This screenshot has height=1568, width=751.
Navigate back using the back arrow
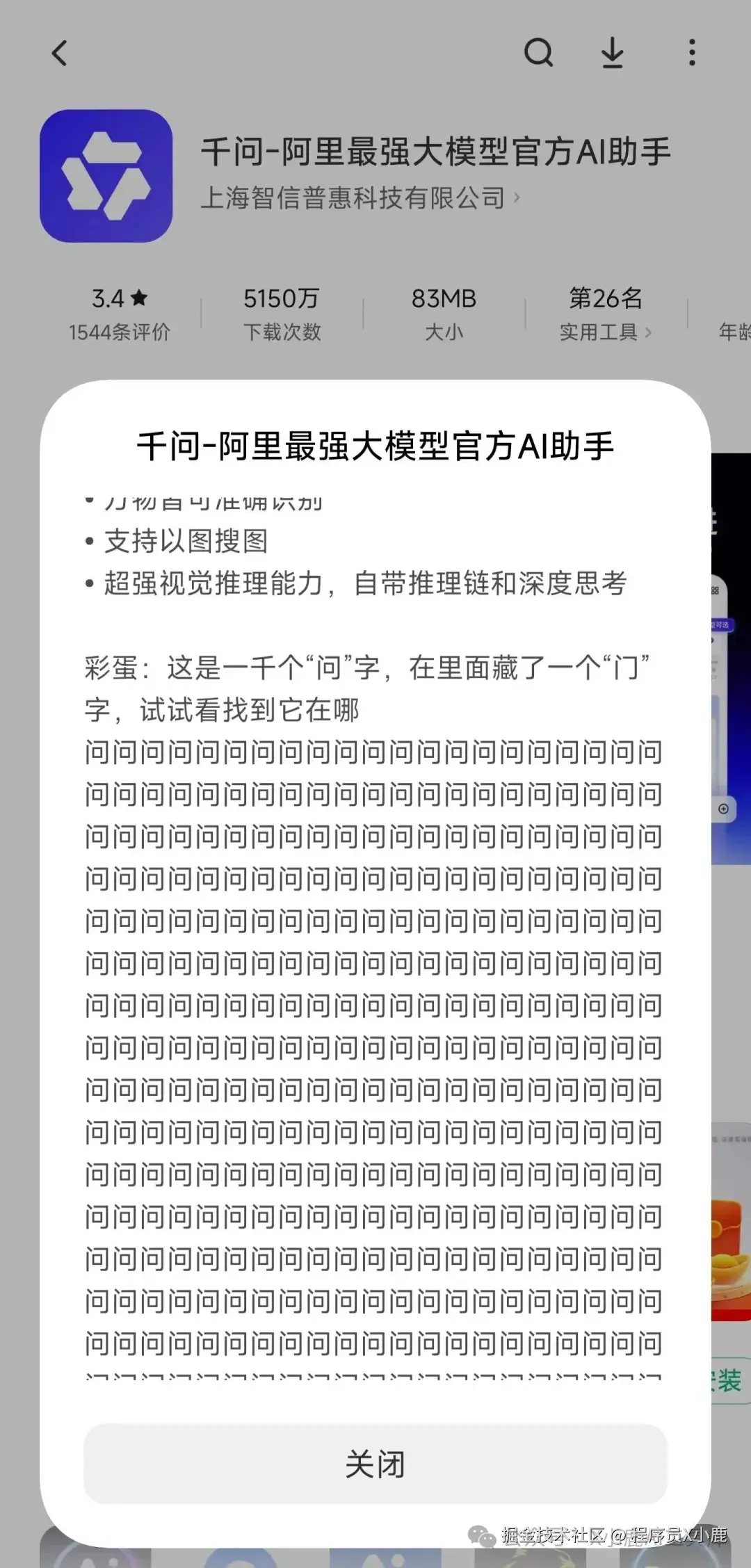pyautogui.click(x=60, y=53)
